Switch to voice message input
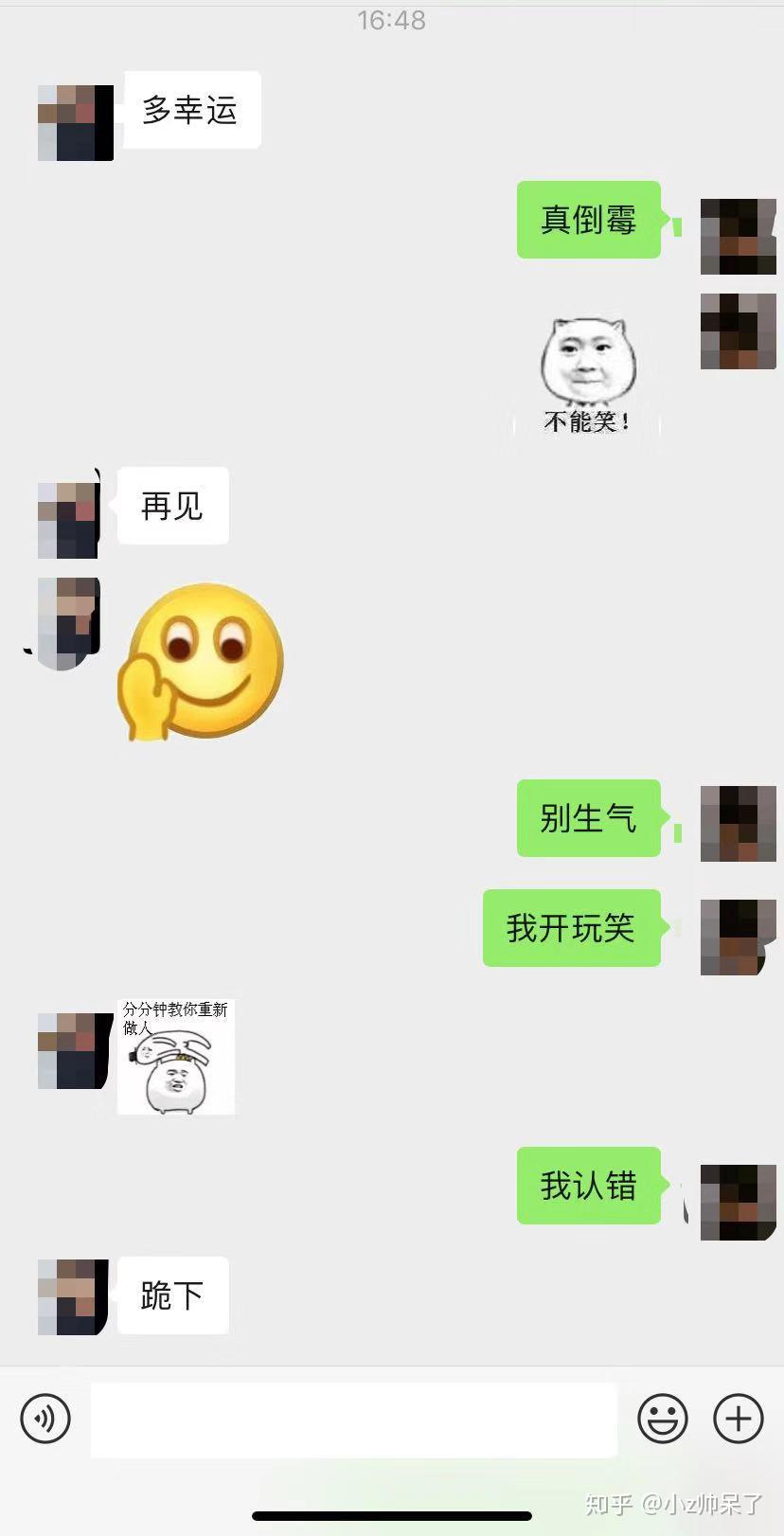The width and height of the screenshot is (784, 1536). point(45,1419)
